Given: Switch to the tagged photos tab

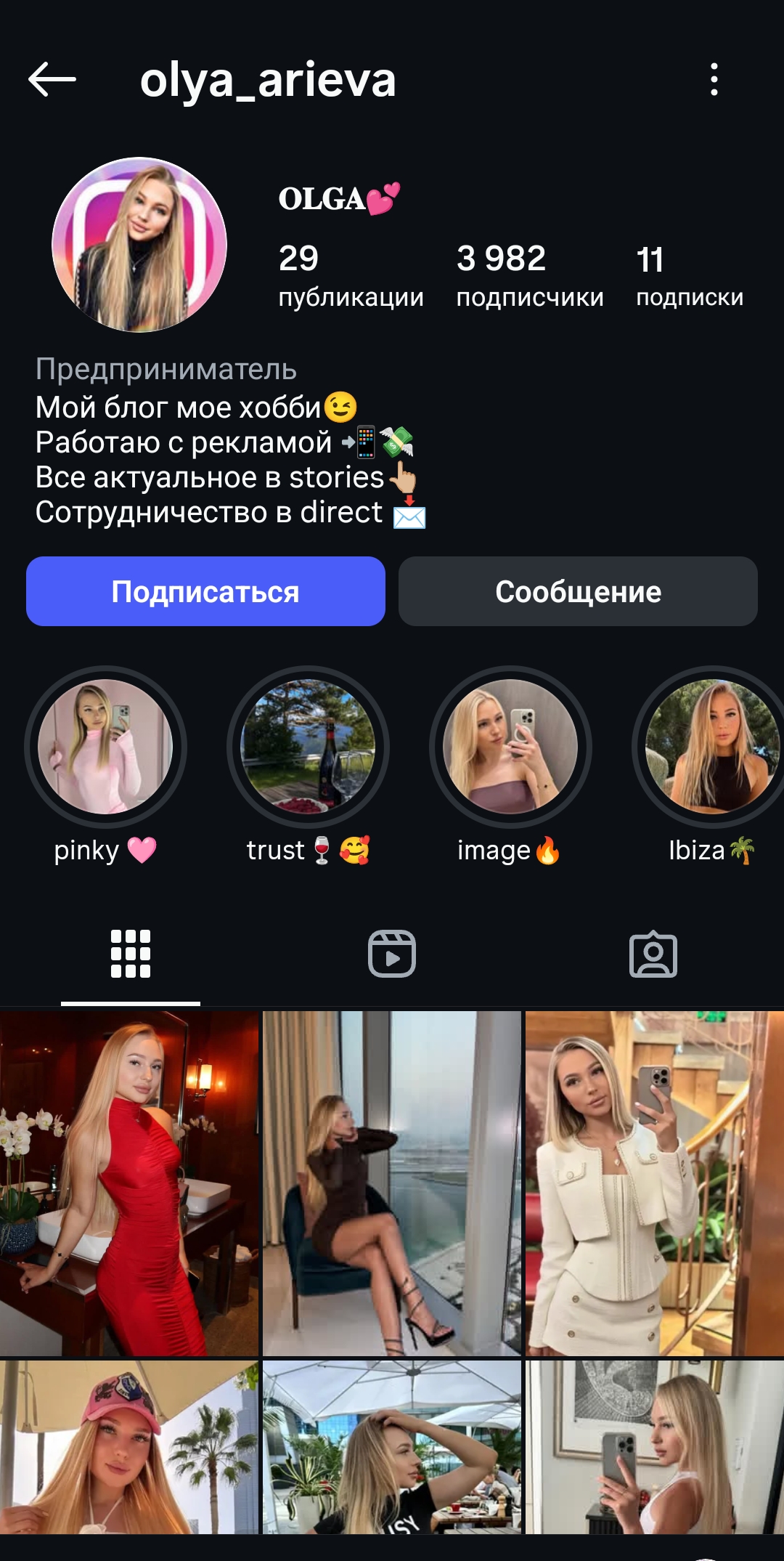Looking at the screenshot, I should (x=653, y=954).
